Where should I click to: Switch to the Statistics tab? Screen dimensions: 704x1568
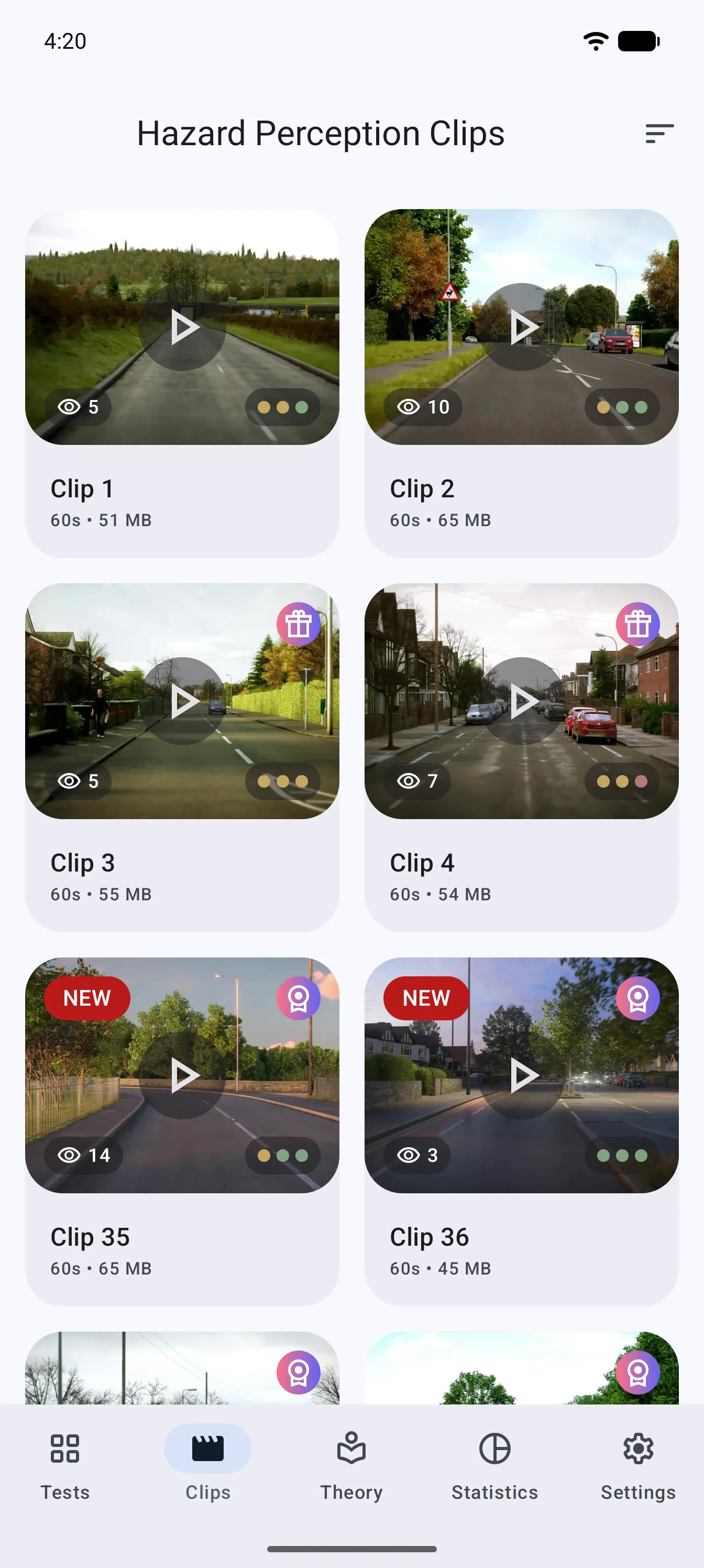click(494, 1450)
